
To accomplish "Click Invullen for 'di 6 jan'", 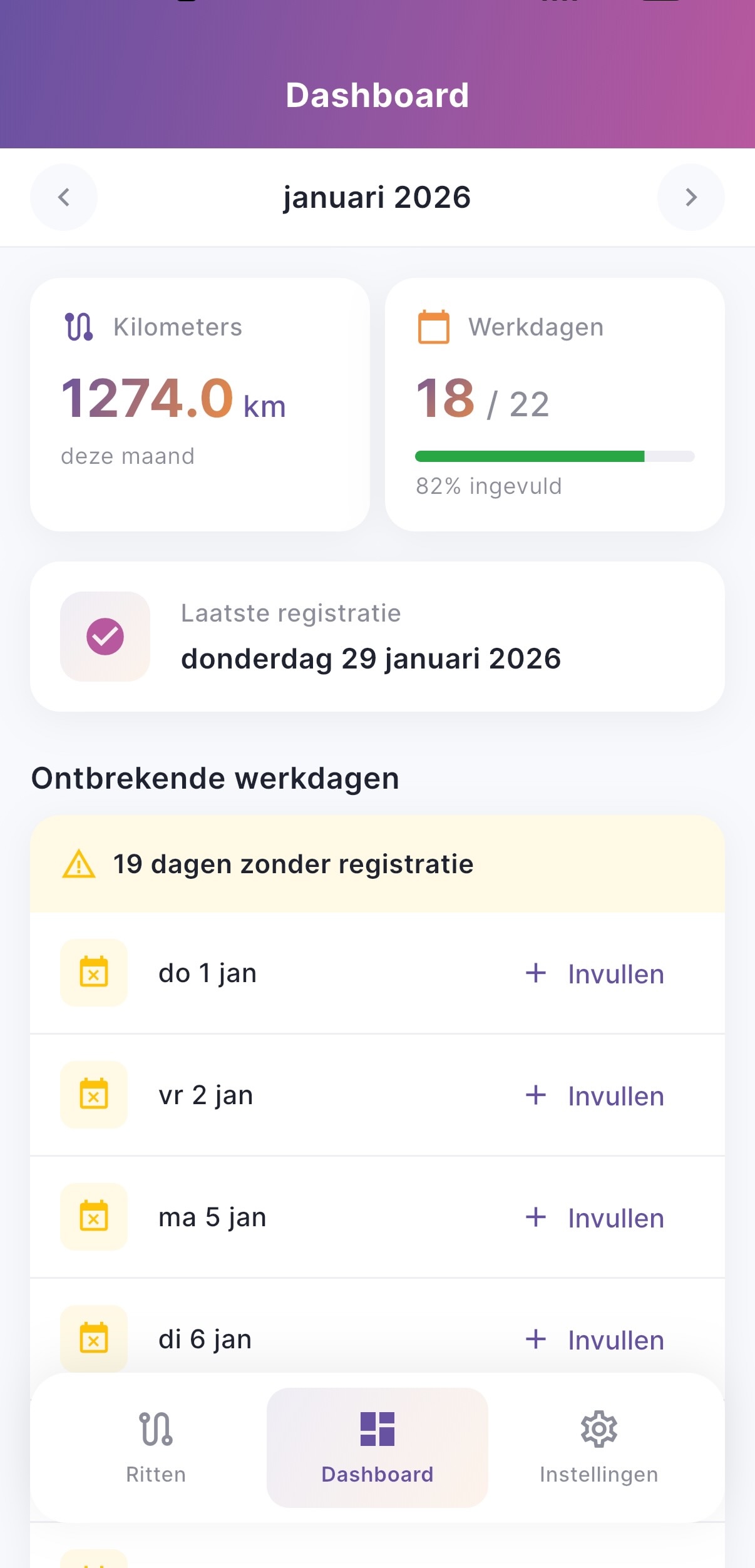I will pos(615,1340).
